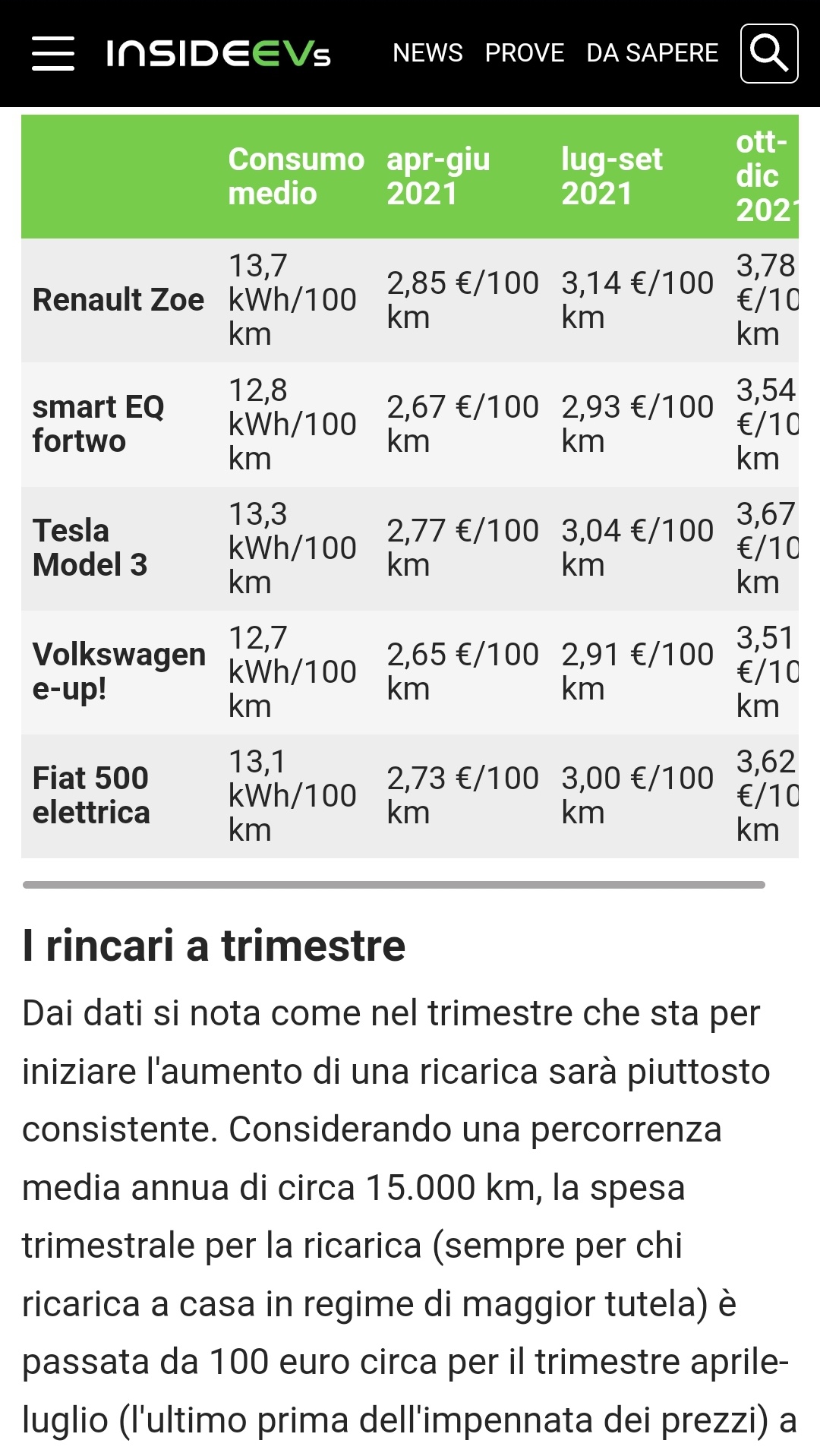Screen dimensions: 820x1456
Task: Open the PROVE section
Action: pyautogui.click(x=525, y=53)
